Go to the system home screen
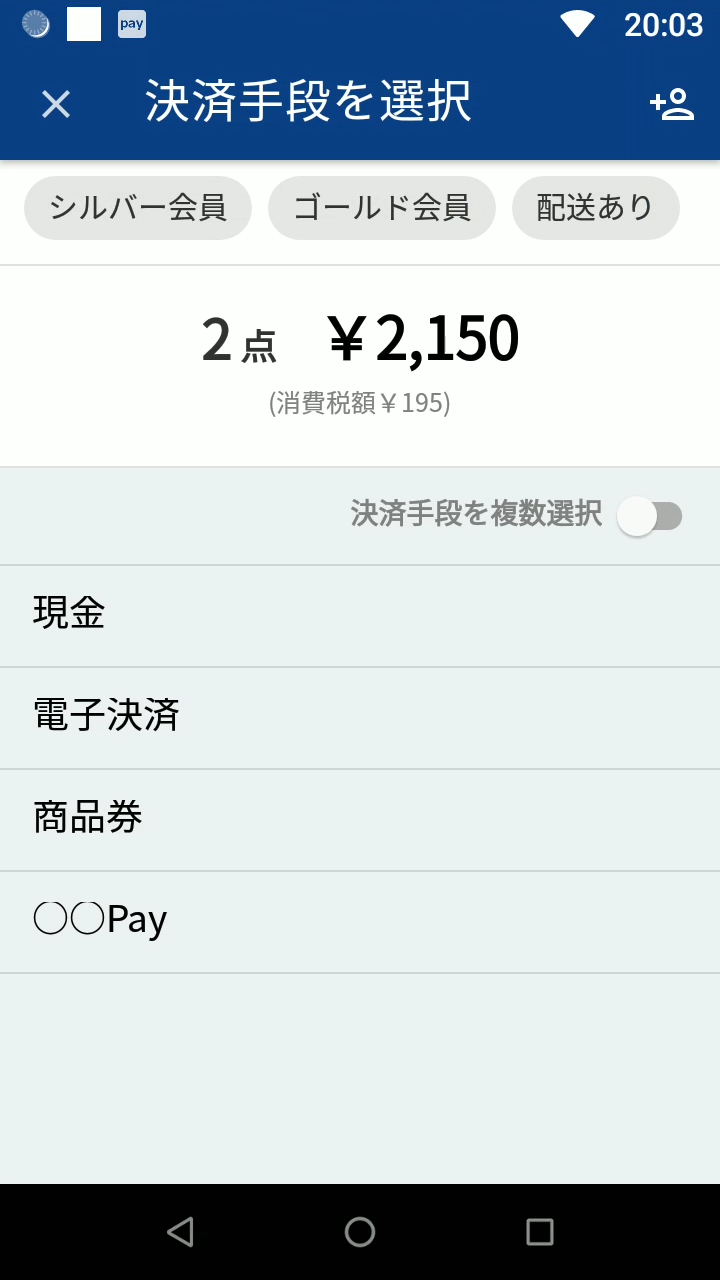This screenshot has height=1280, width=720. (360, 1232)
